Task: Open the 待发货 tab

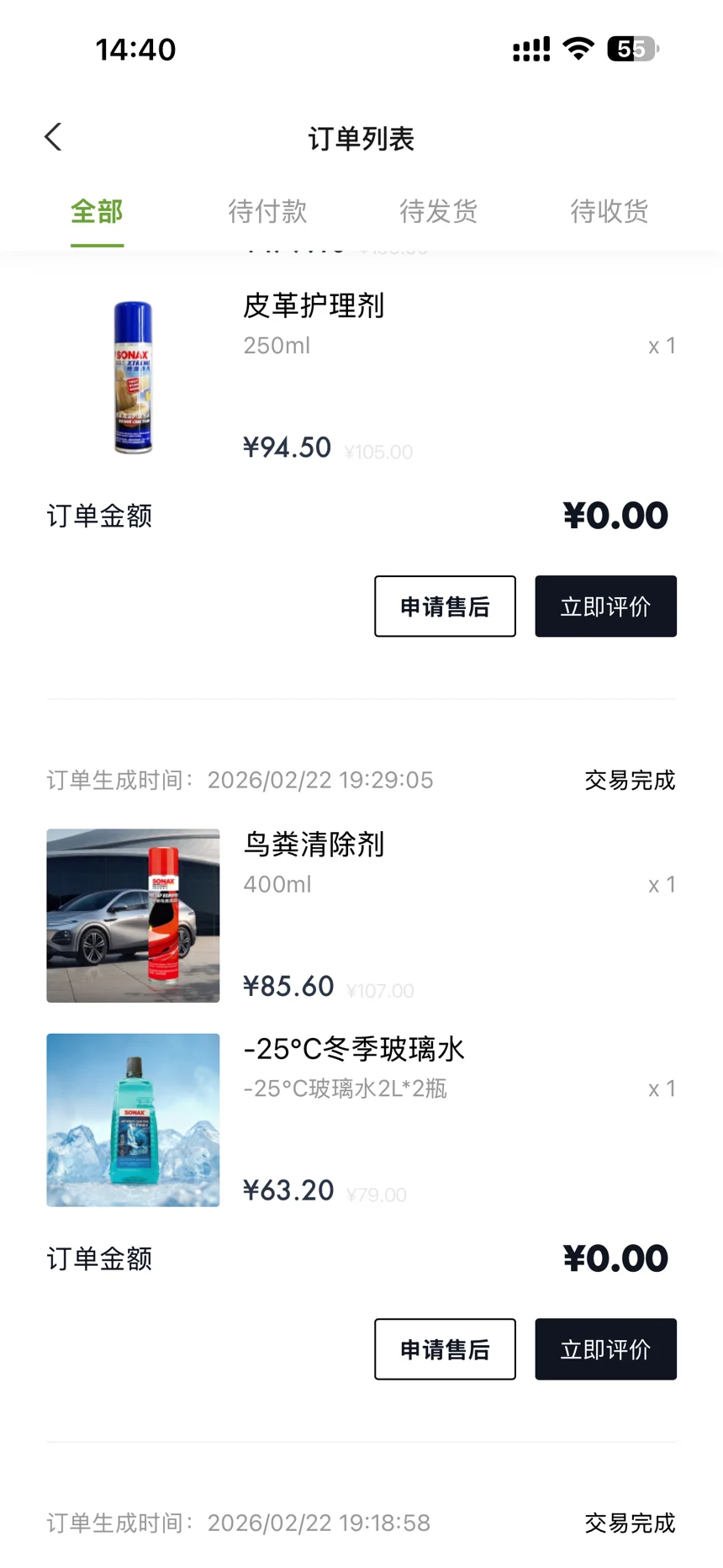Action: [438, 212]
